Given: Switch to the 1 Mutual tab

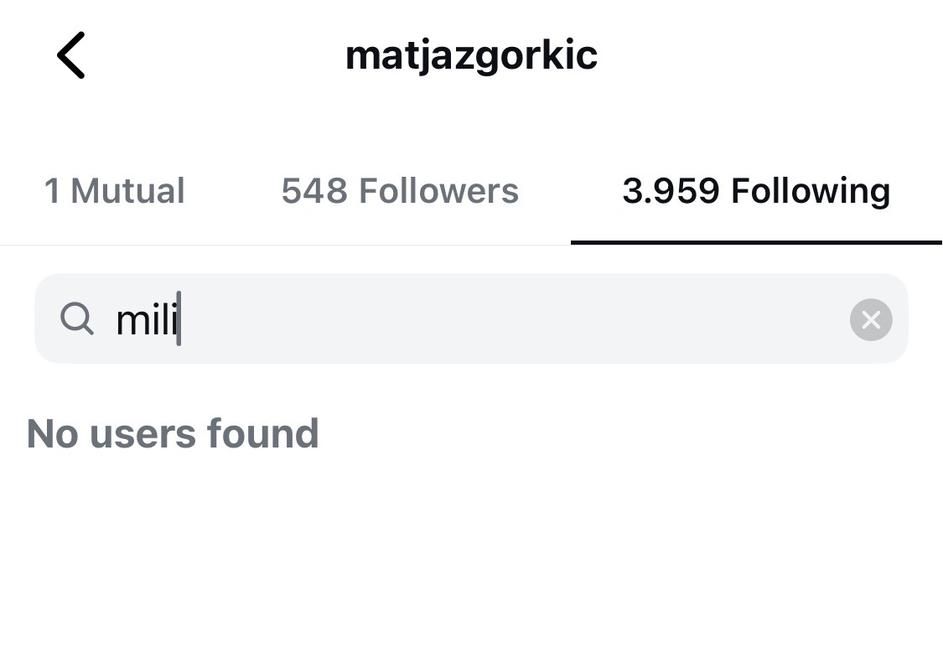Looking at the screenshot, I should click(x=115, y=191).
